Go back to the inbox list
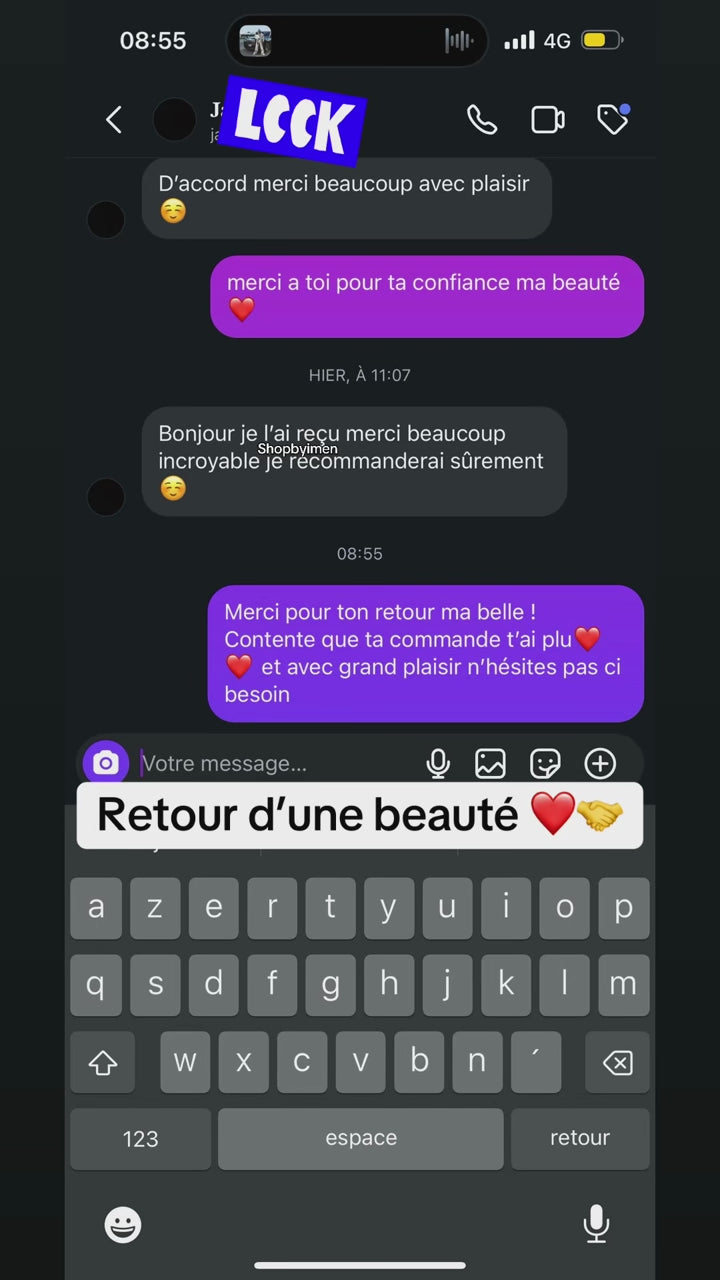This screenshot has height=1280, width=720. pyautogui.click(x=114, y=120)
